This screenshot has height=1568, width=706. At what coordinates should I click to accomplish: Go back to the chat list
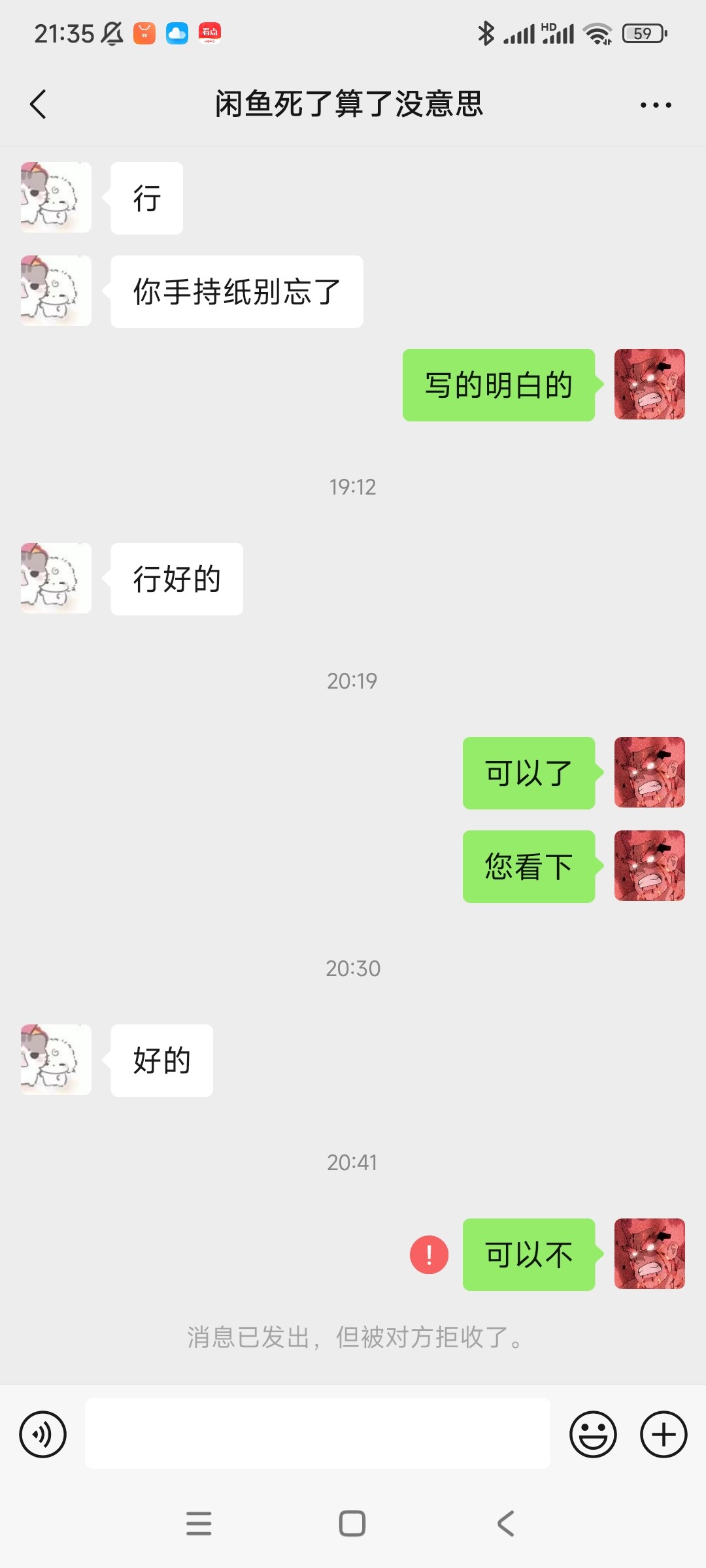(39, 105)
